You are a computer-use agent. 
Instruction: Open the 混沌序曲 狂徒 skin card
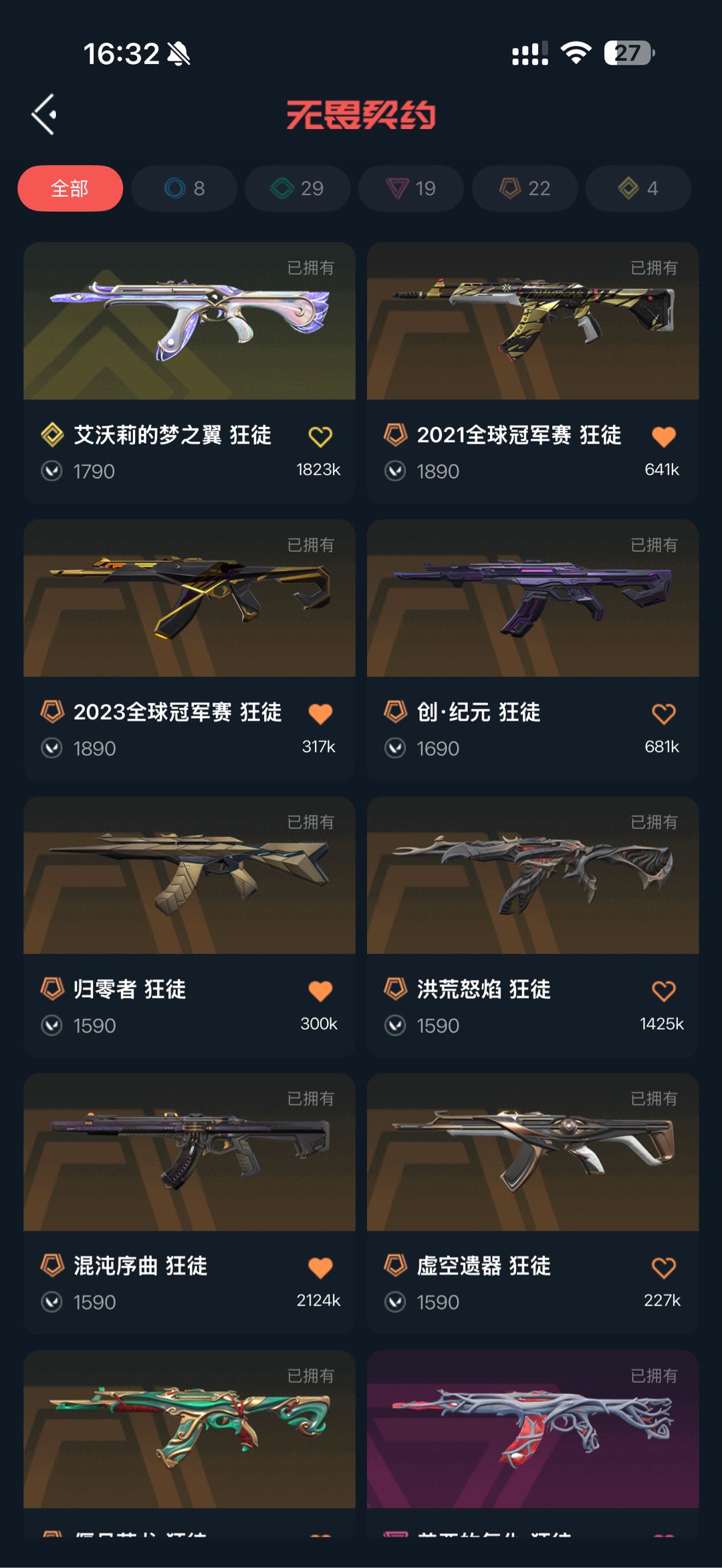click(189, 1153)
